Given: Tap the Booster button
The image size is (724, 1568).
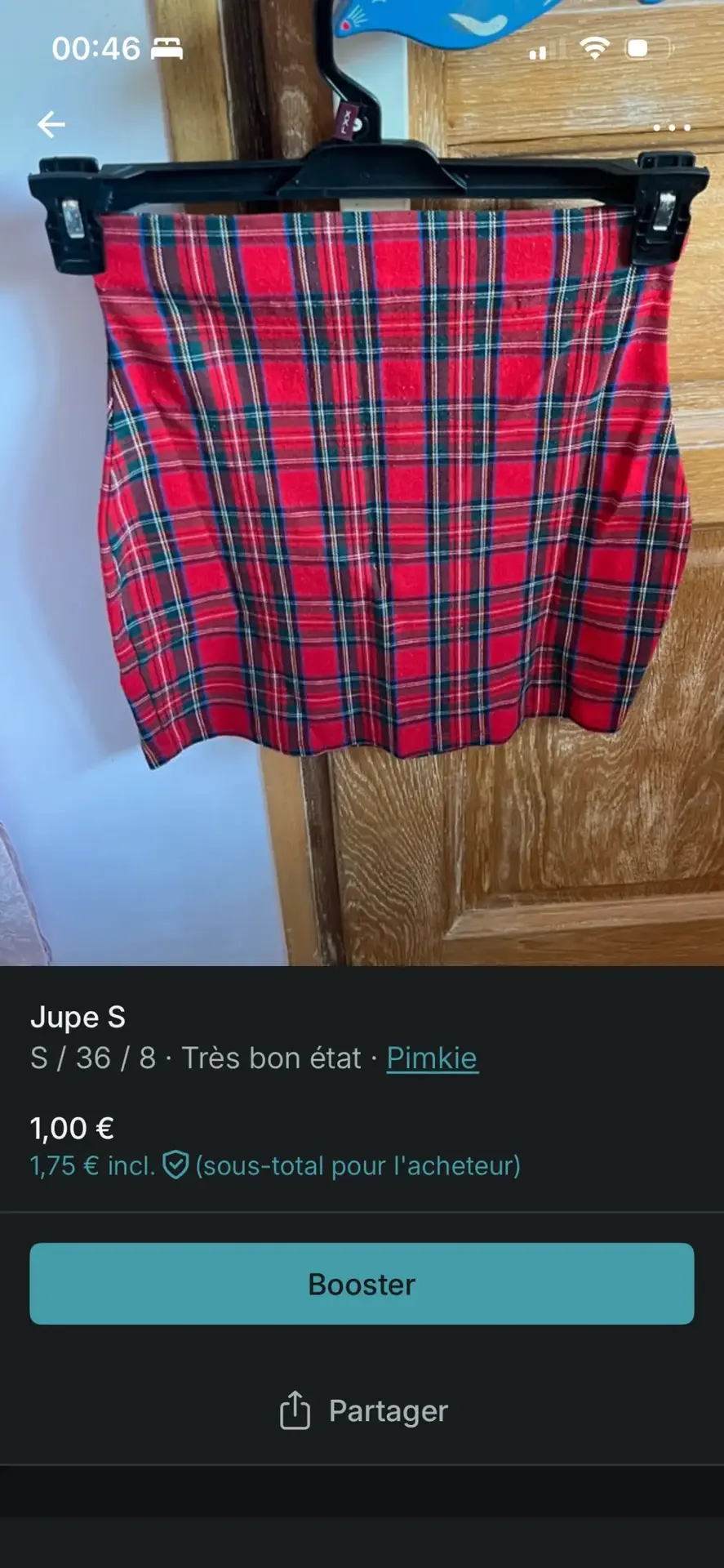Looking at the screenshot, I should (362, 1284).
